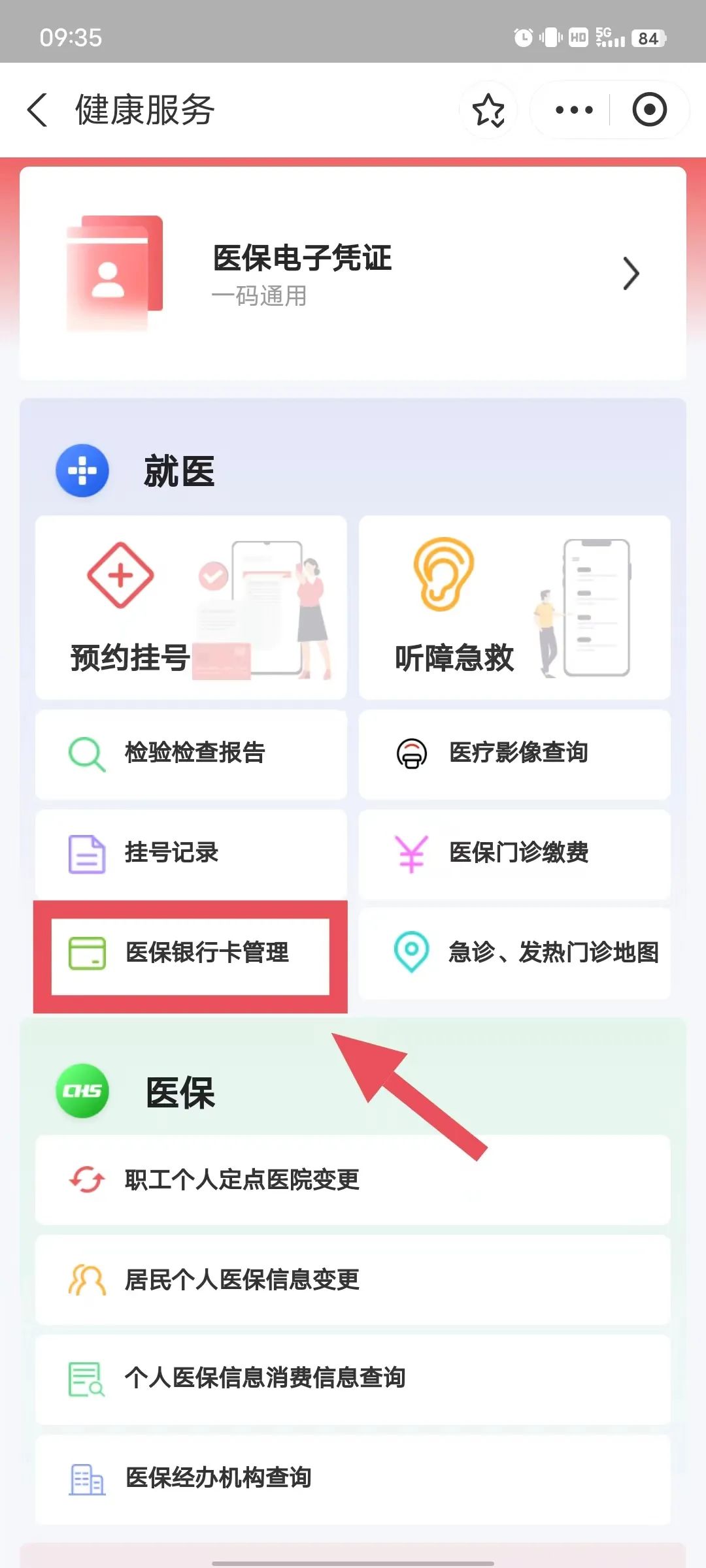Image resolution: width=706 pixels, height=1568 pixels.
Task: Open the three-dot more menu
Action: [x=573, y=110]
